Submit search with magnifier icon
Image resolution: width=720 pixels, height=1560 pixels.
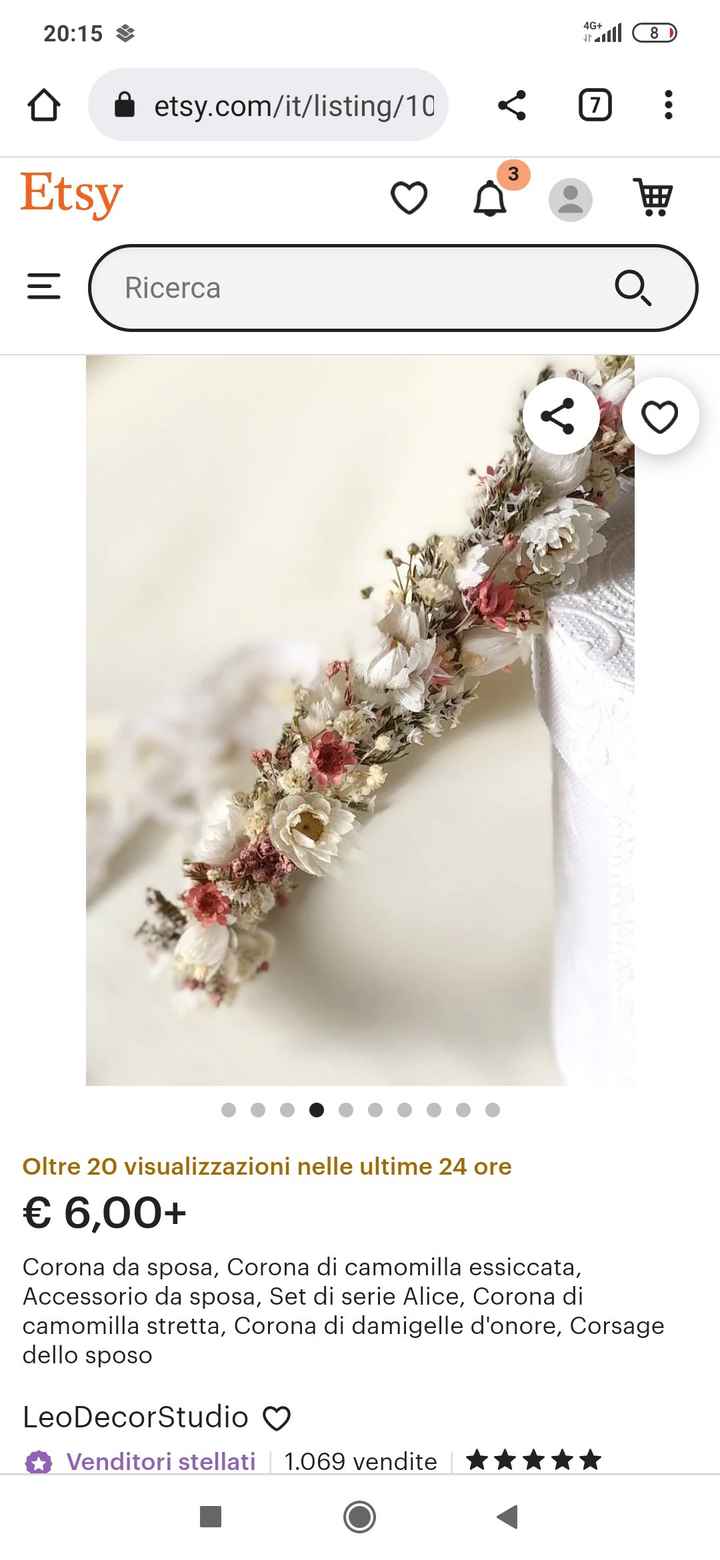(633, 288)
